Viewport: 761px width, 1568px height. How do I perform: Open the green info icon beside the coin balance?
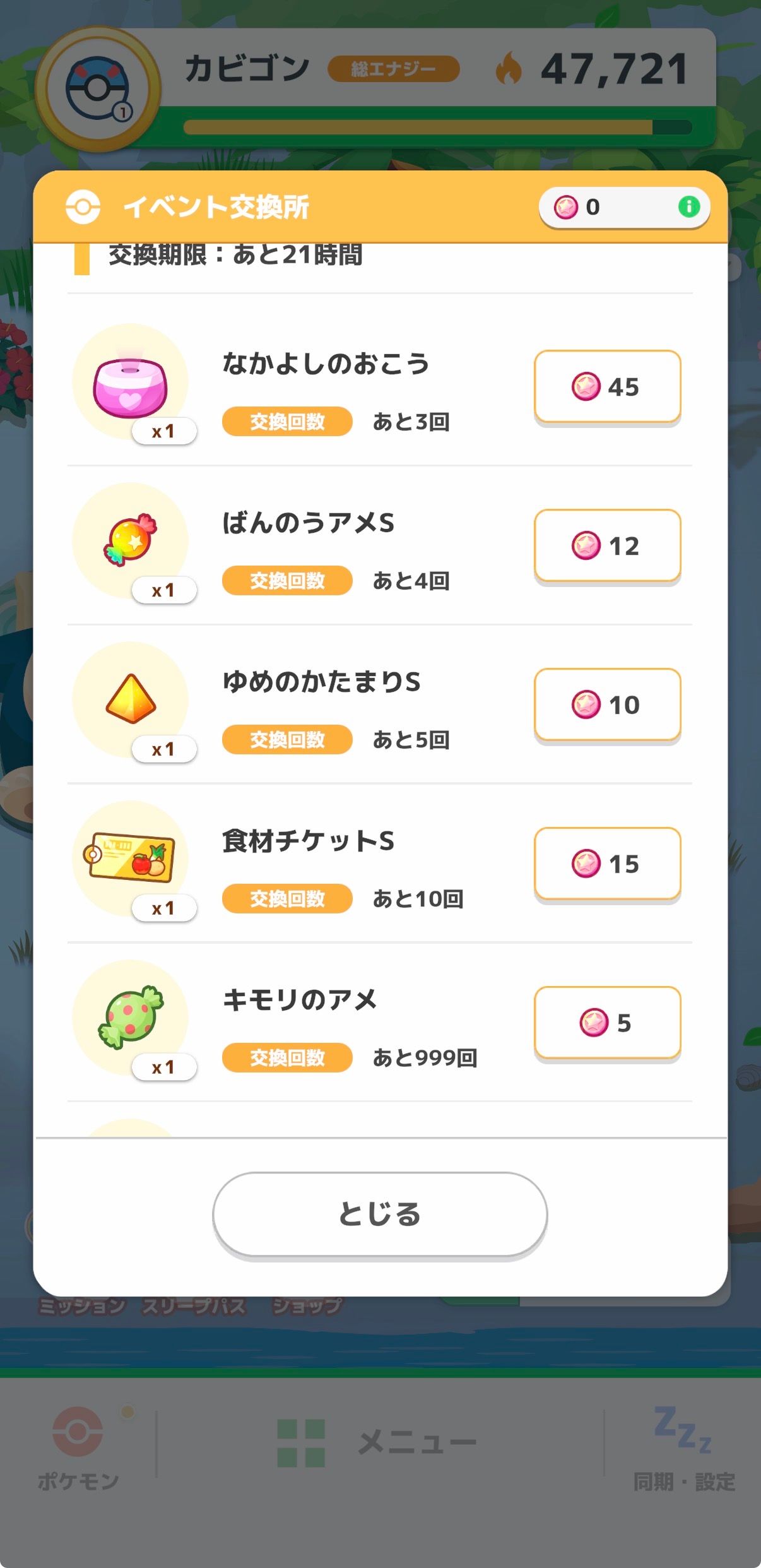[x=688, y=206]
